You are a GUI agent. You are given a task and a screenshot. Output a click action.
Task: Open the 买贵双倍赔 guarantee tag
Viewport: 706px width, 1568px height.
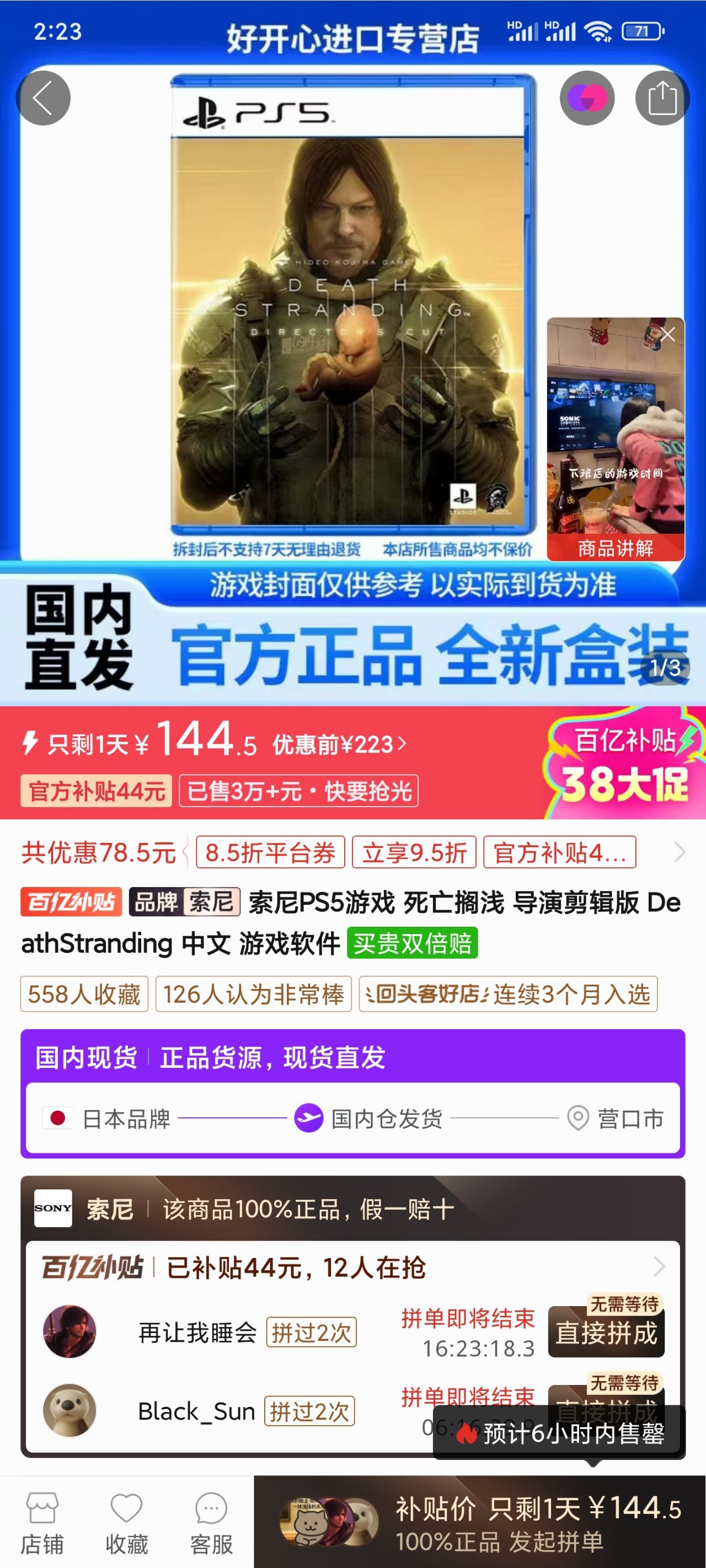413,943
